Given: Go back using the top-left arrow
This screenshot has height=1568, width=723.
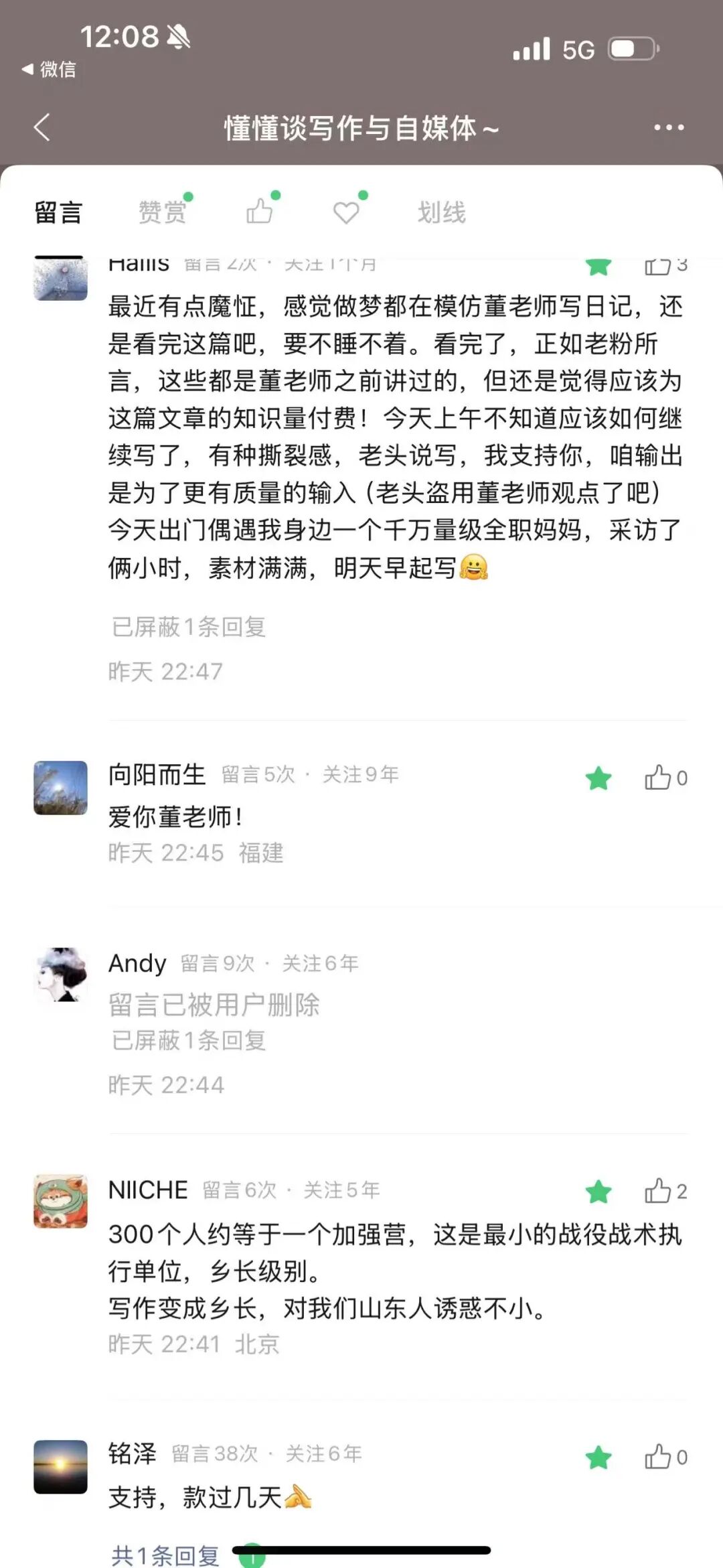Looking at the screenshot, I should click(x=42, y=127).
